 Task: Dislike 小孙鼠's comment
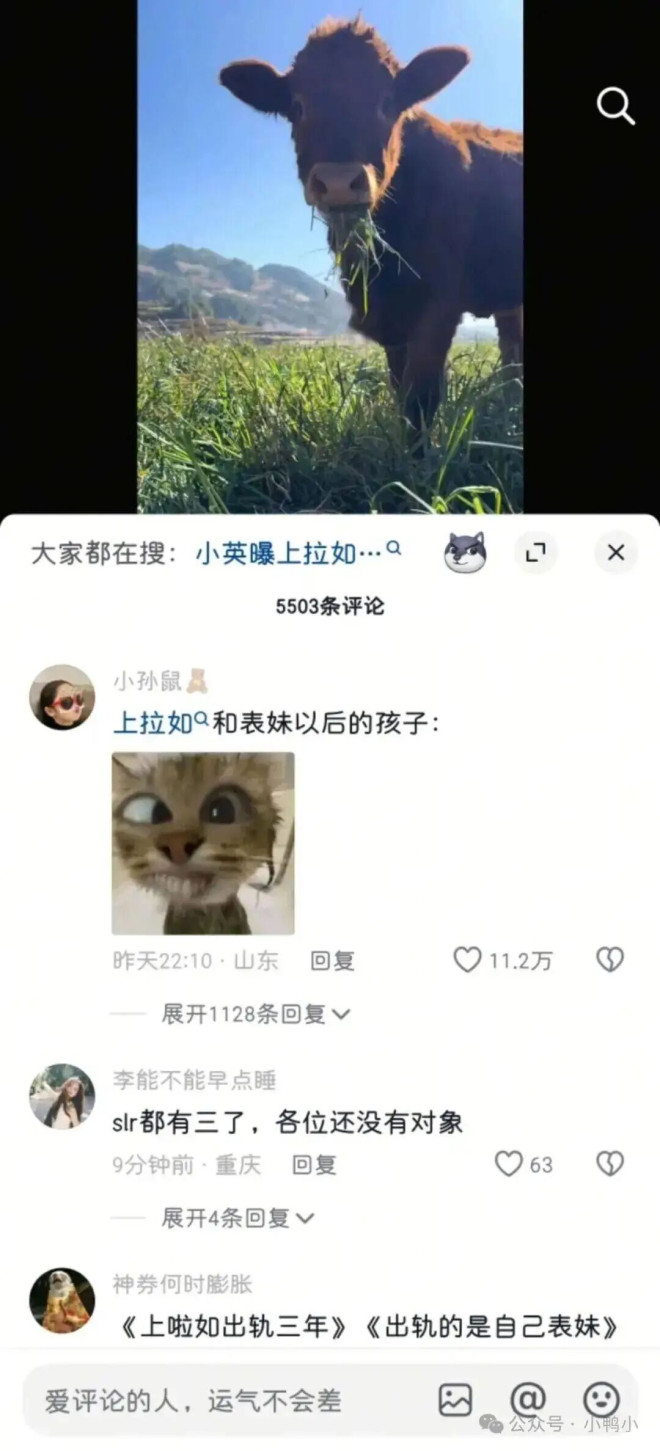pos(610,960)
